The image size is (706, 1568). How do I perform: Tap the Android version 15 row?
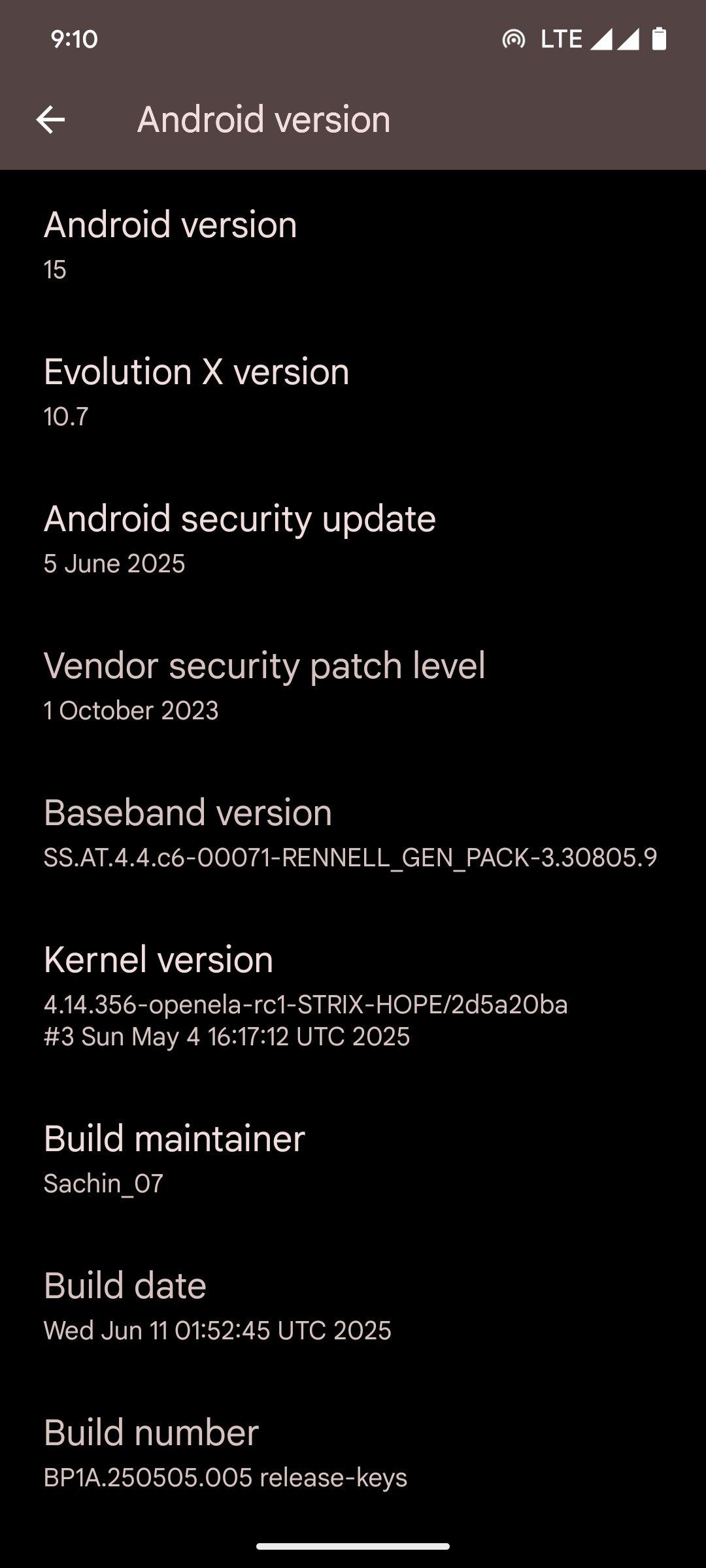pos(353,244)
